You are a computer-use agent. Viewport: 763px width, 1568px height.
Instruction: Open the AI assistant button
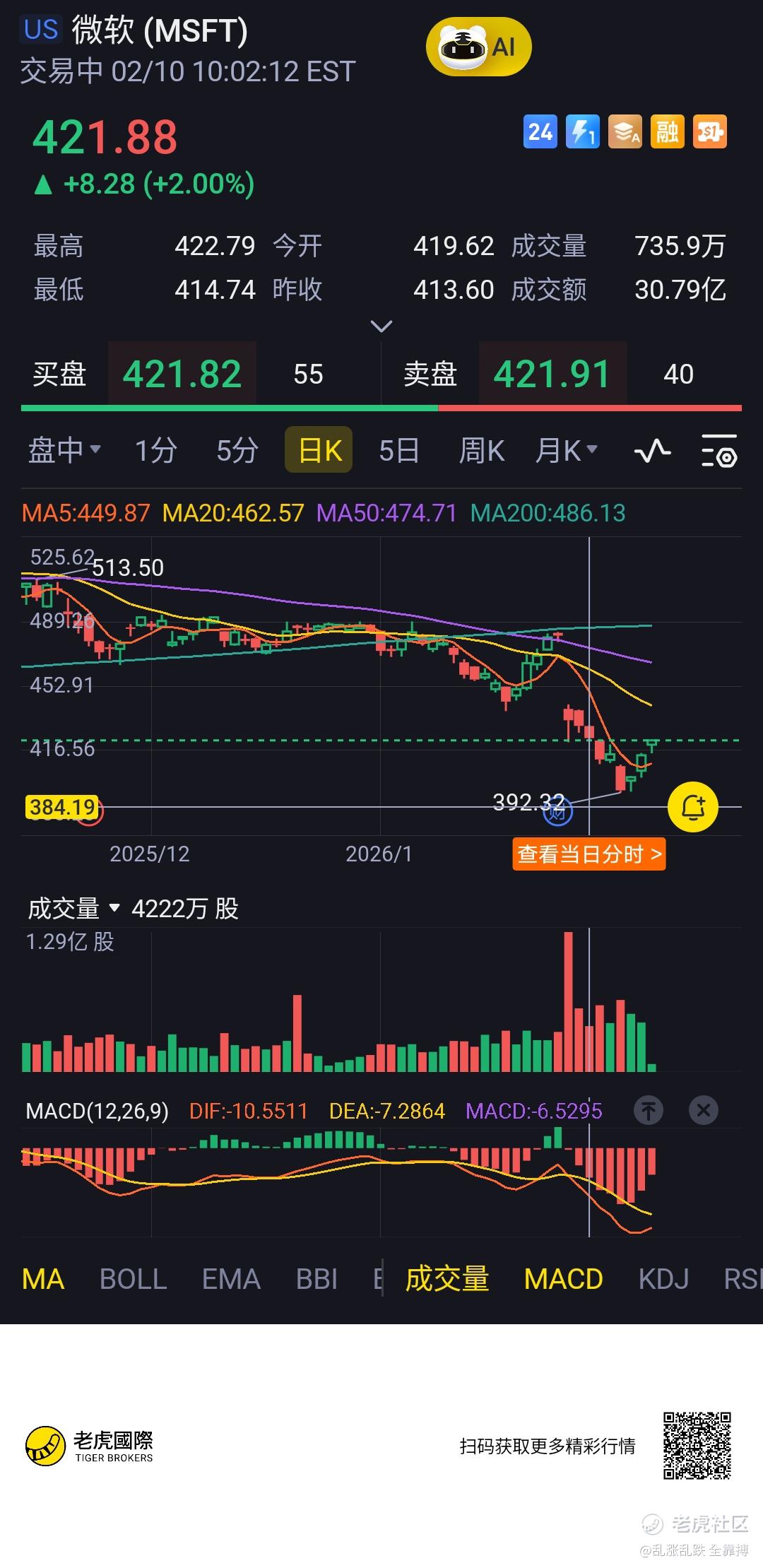tap(478, 47)
